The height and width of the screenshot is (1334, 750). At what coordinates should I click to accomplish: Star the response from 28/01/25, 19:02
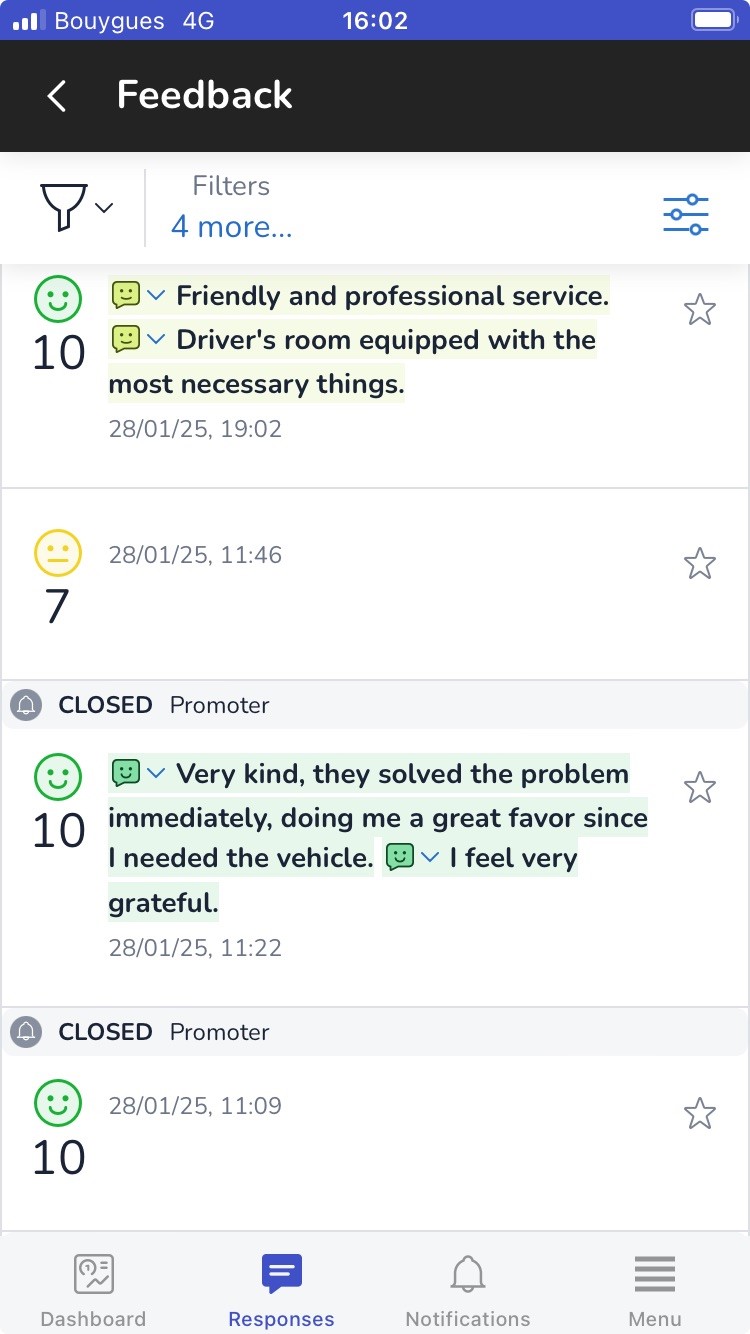699,310
